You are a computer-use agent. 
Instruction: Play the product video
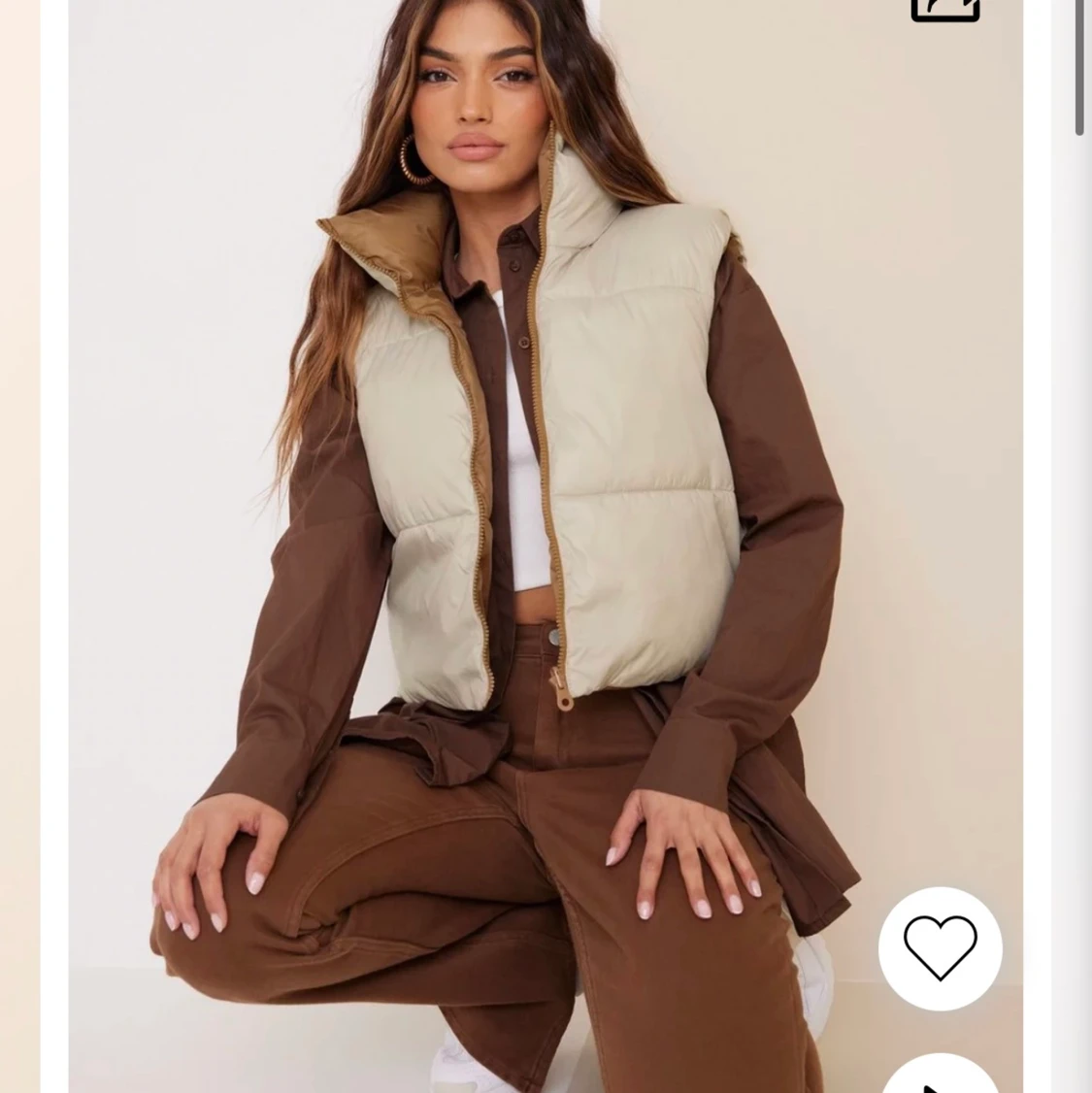point(940,1077)
